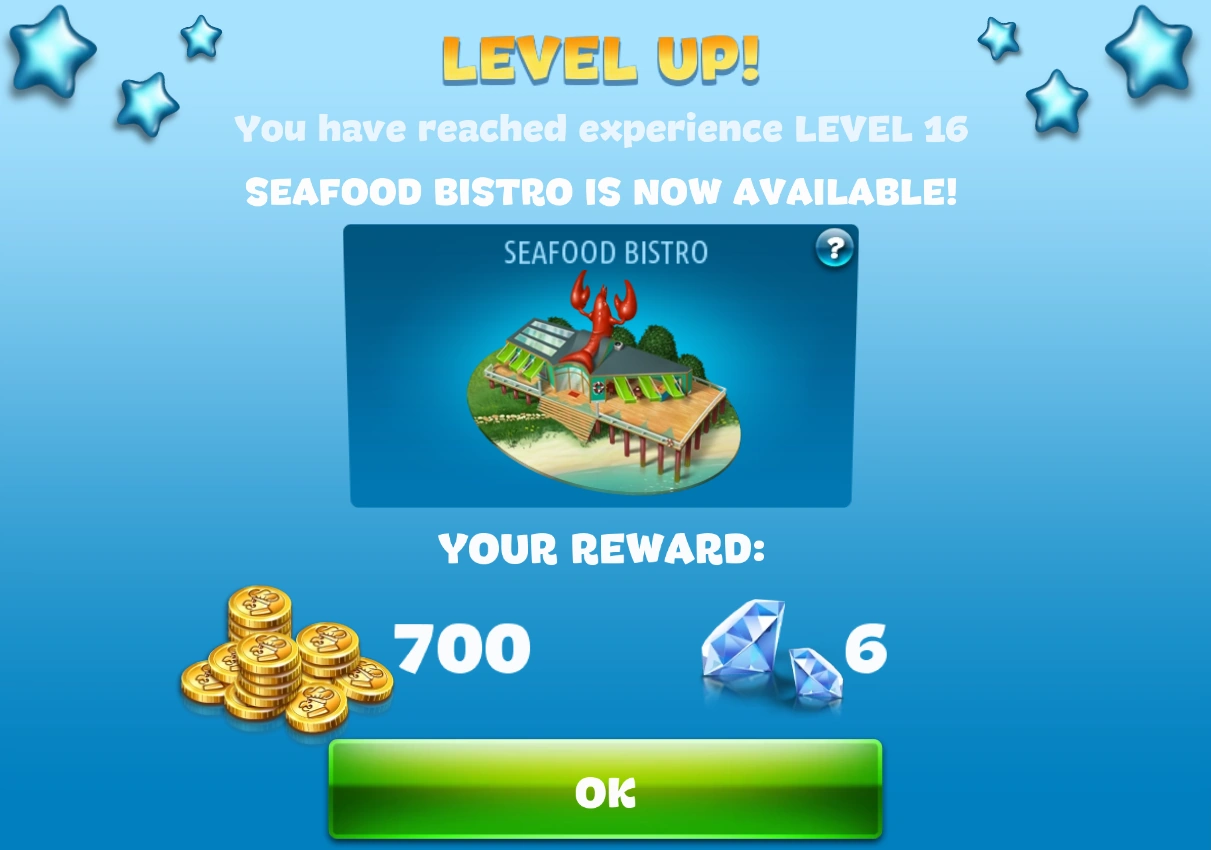Open the Seafood Bistro card
The image size is (1211, 850).
coord(600,380)
